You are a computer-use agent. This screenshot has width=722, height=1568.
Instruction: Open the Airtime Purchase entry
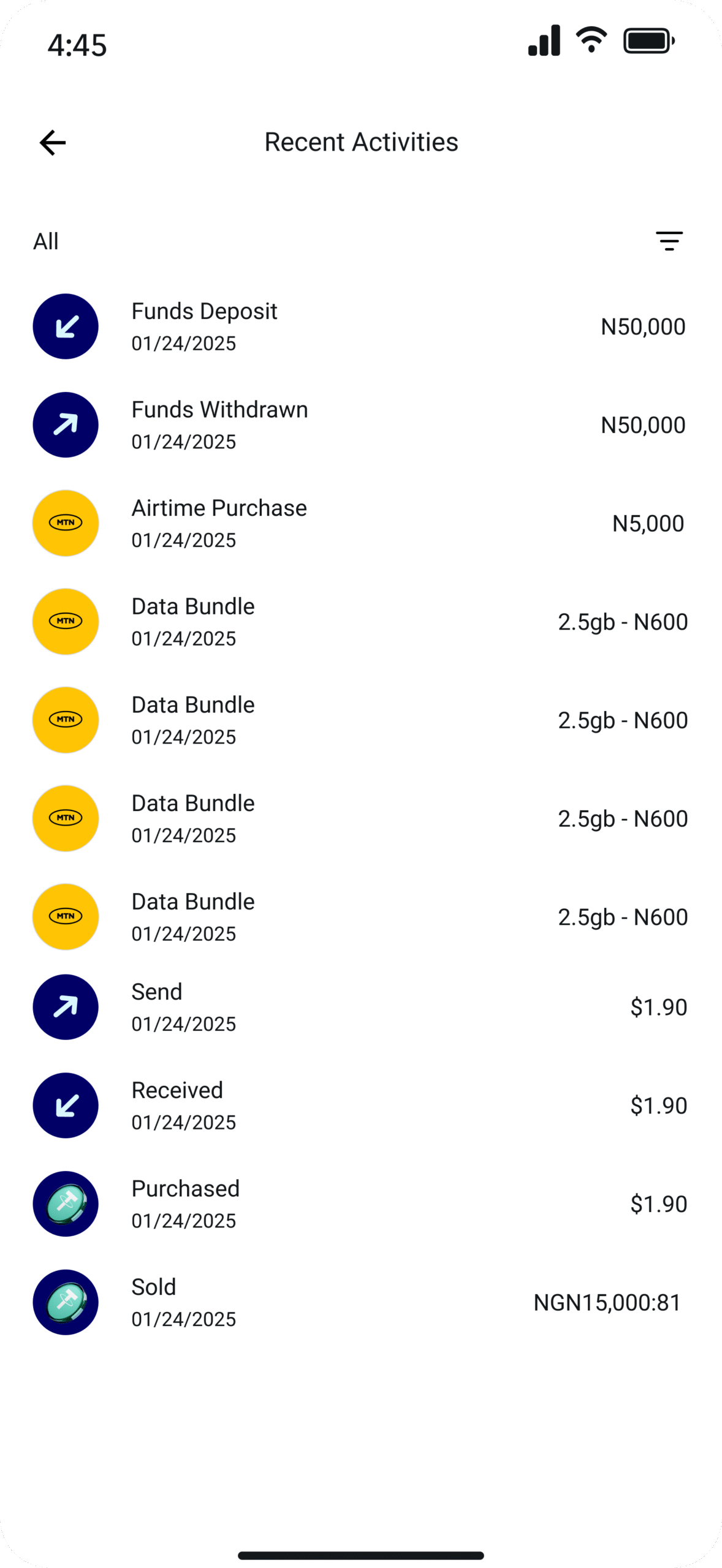tap(360, 523)
